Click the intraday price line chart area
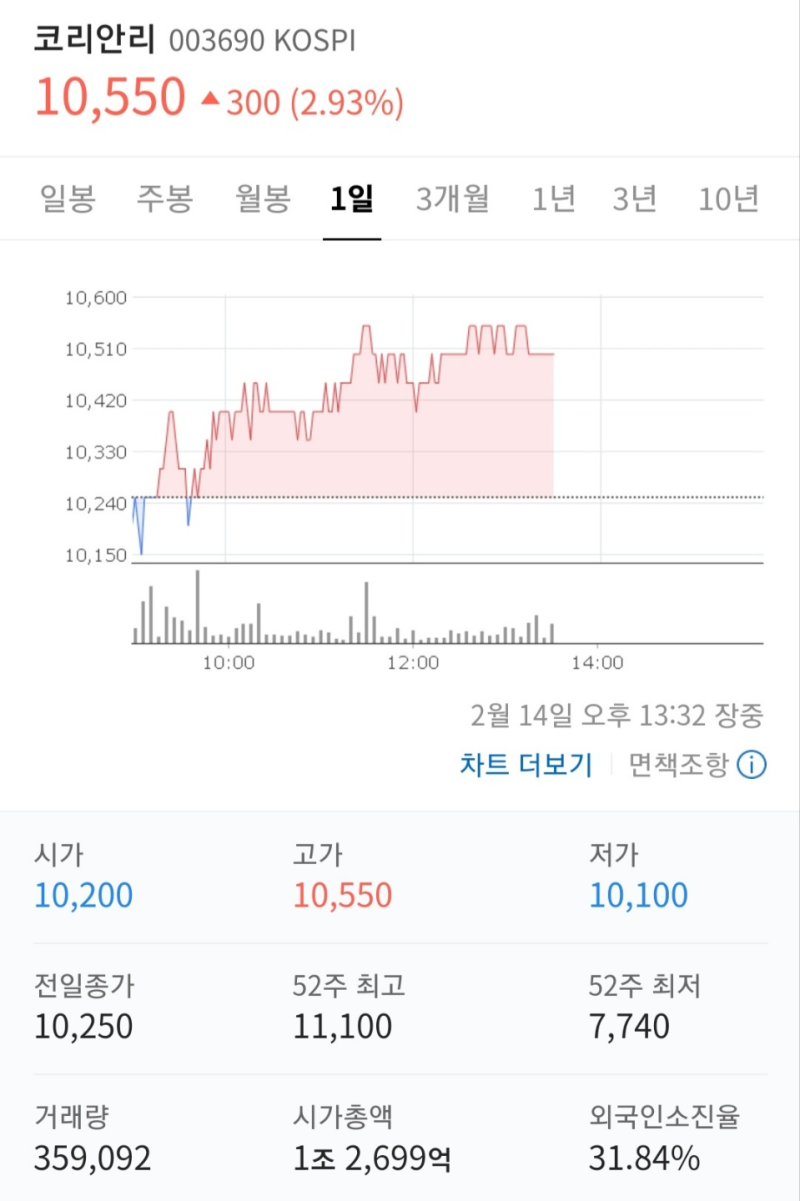 (x=350, y=420)
